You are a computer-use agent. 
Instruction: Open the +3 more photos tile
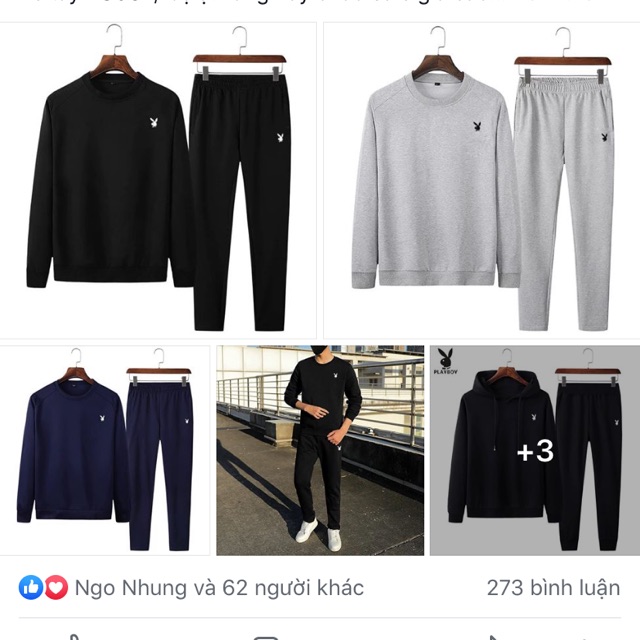click(535, 450)
